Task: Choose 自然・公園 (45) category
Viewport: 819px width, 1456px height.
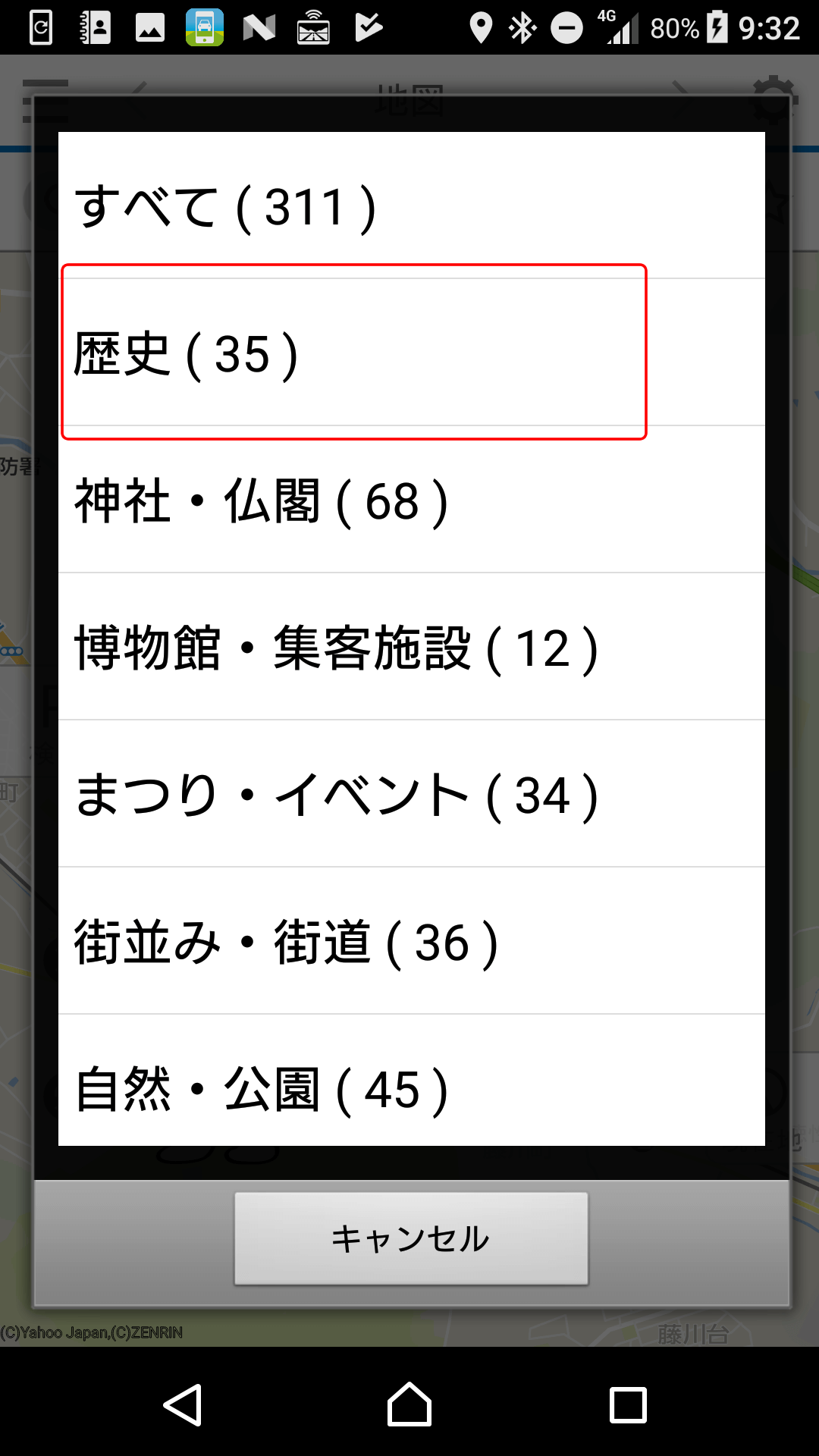Action: pos(411,1081)
